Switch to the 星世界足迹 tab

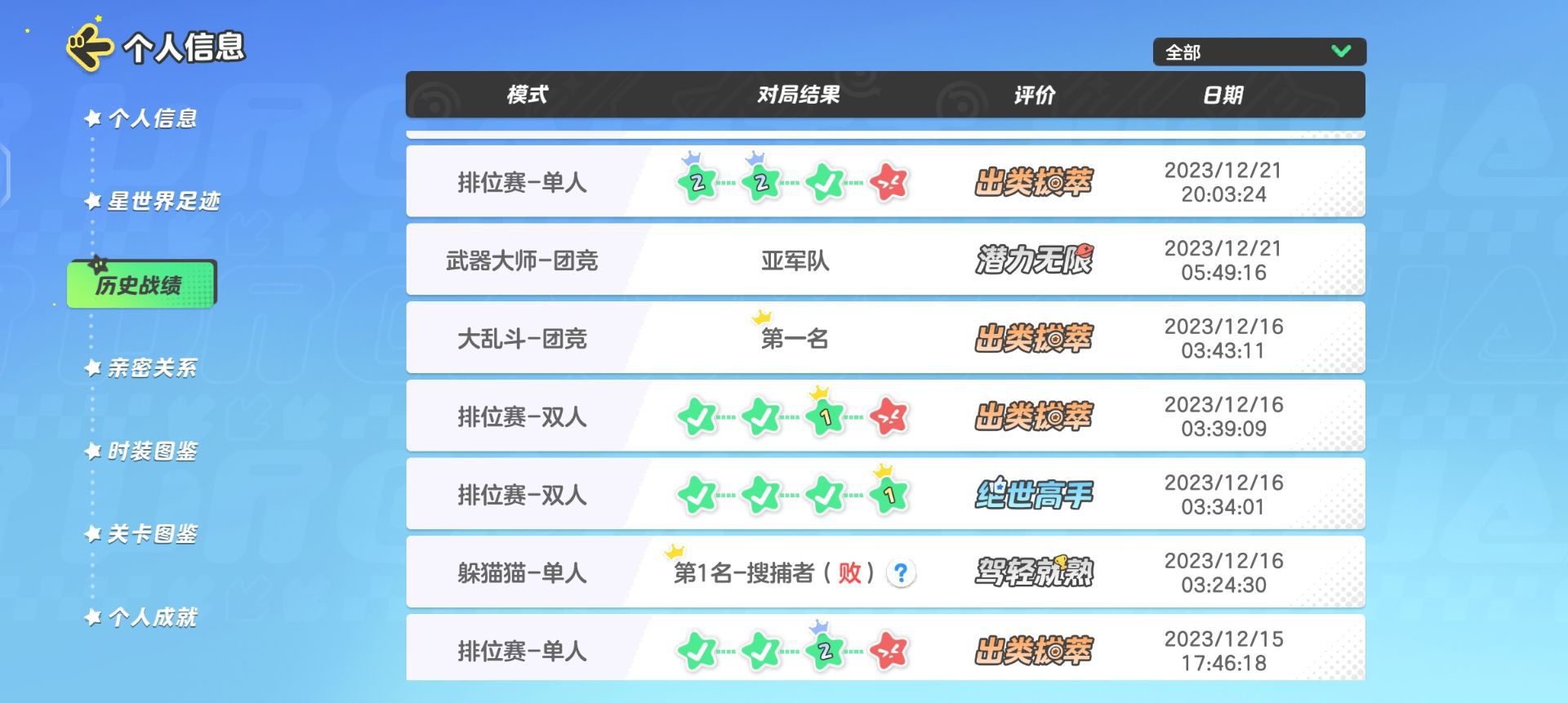pyautogui.click(x=163, y=202)
